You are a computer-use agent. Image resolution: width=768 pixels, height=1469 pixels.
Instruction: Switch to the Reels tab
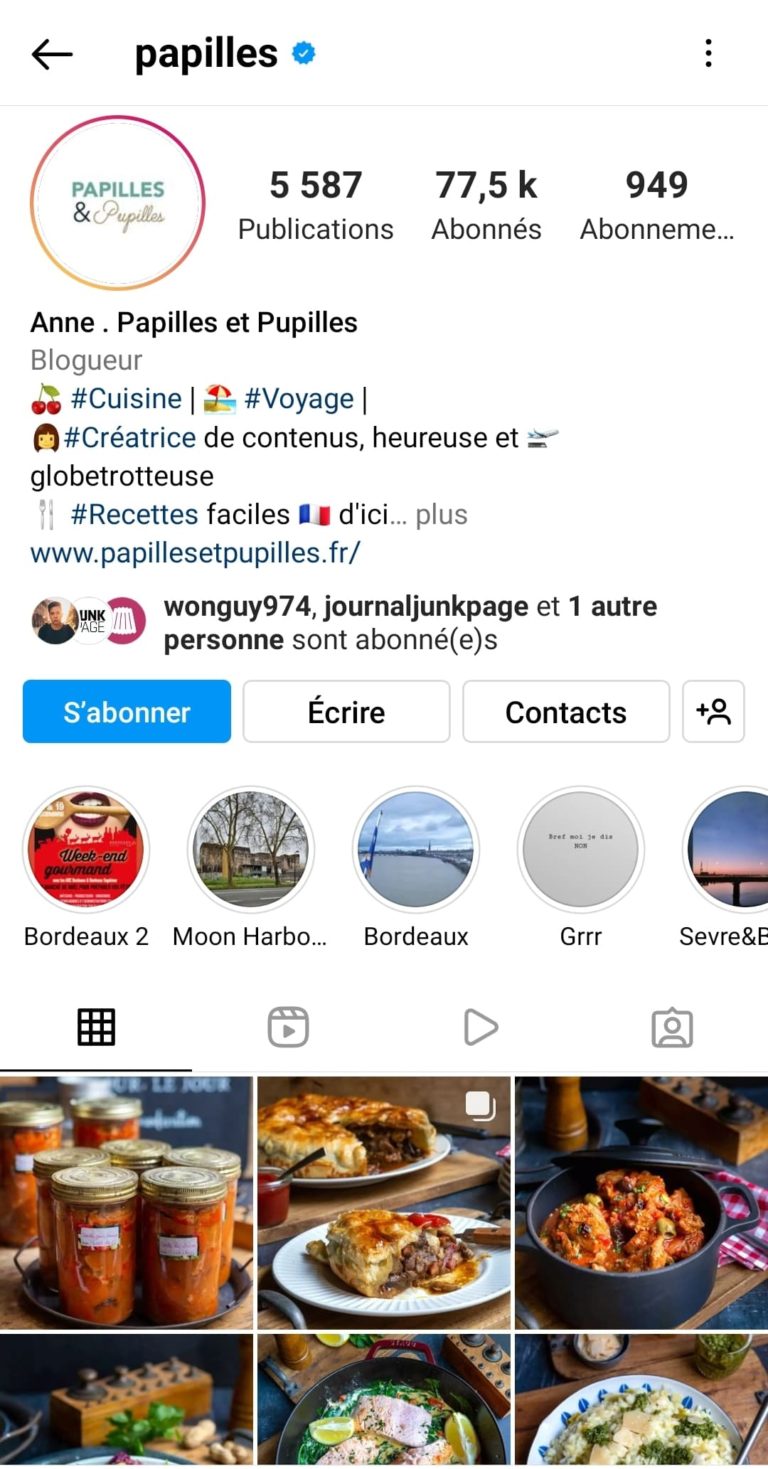coord(288,1027)
